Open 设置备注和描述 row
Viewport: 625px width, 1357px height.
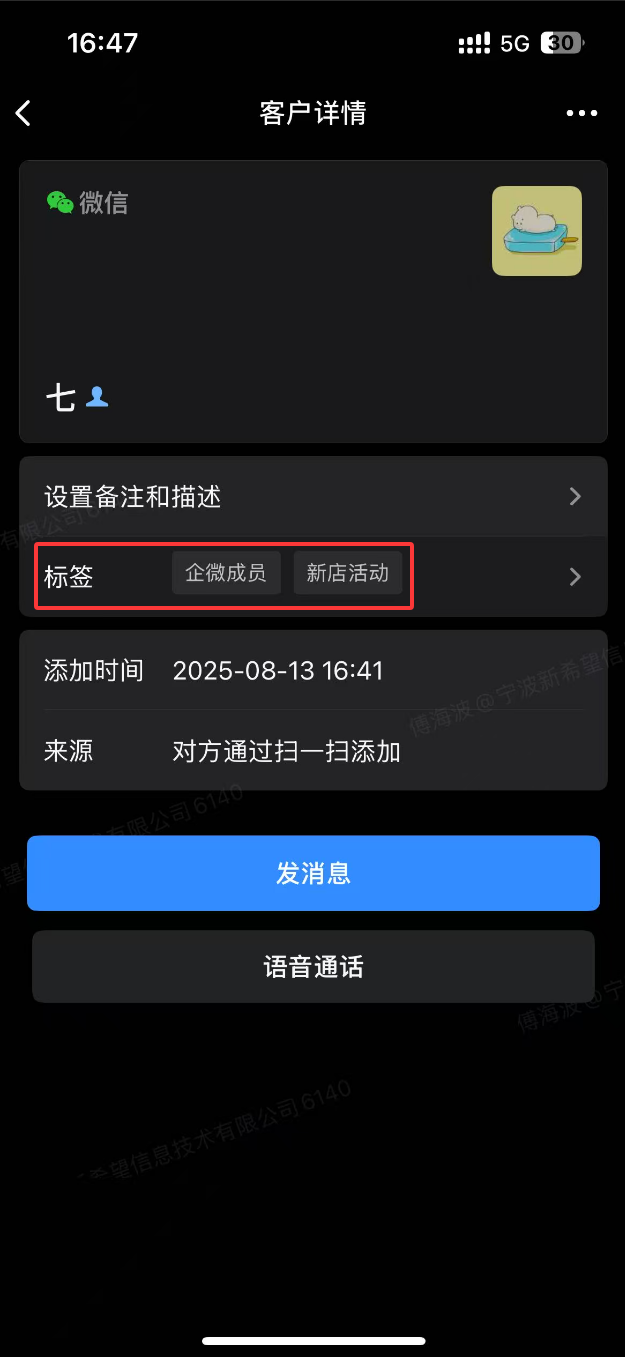coord(313,497)
